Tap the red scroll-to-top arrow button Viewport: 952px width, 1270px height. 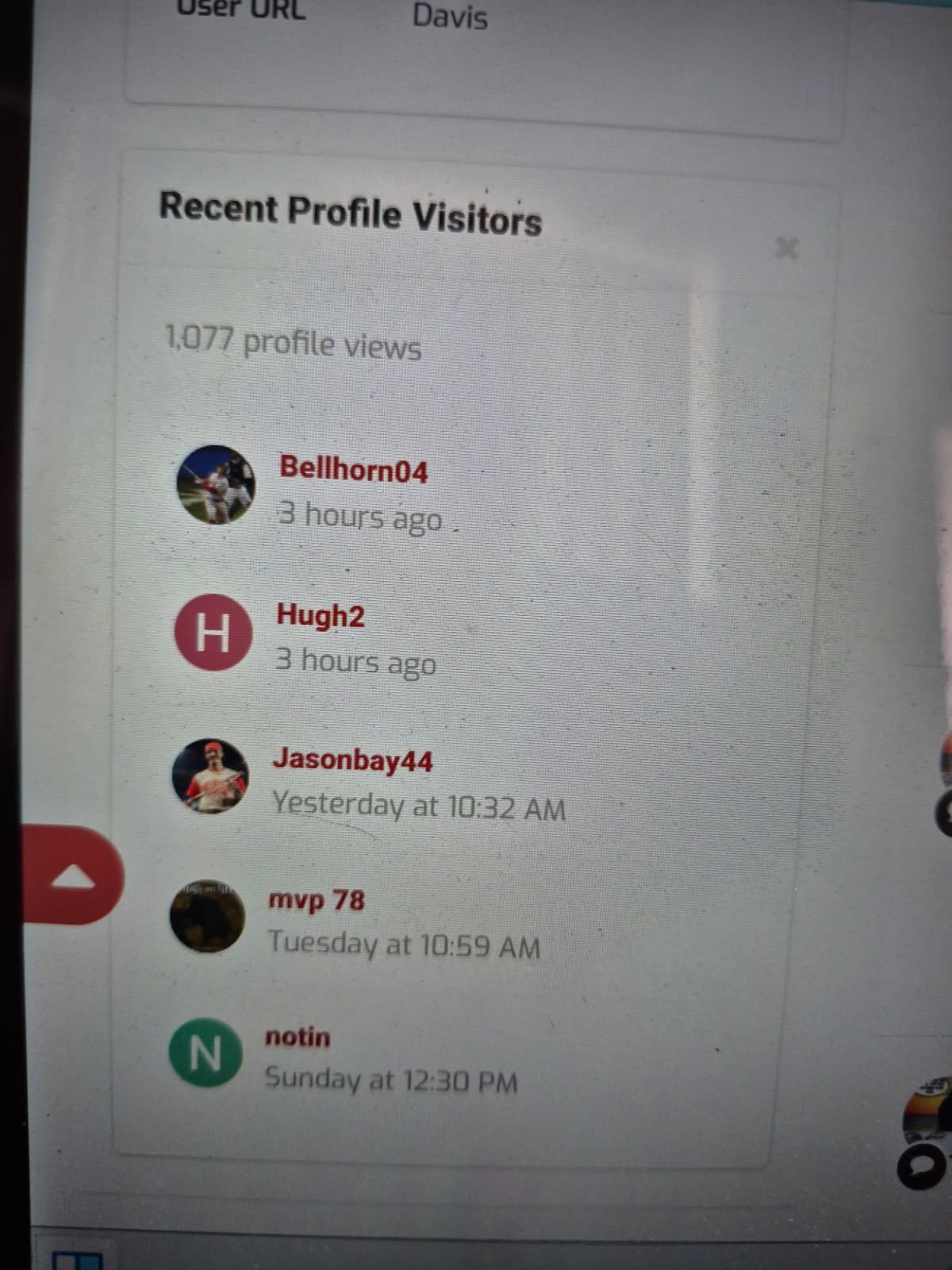73,876
